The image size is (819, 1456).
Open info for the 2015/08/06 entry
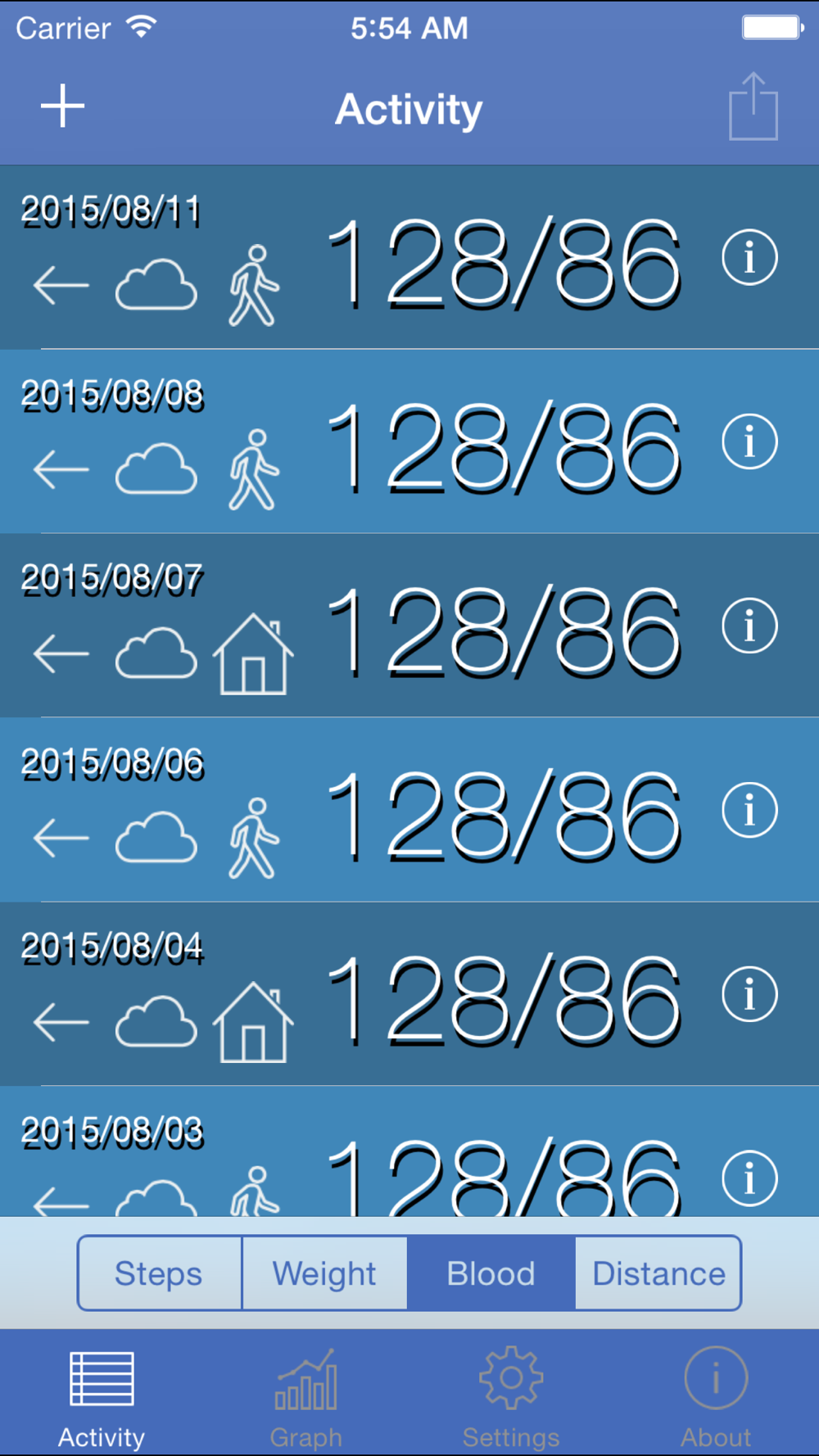tap(749, 810)
